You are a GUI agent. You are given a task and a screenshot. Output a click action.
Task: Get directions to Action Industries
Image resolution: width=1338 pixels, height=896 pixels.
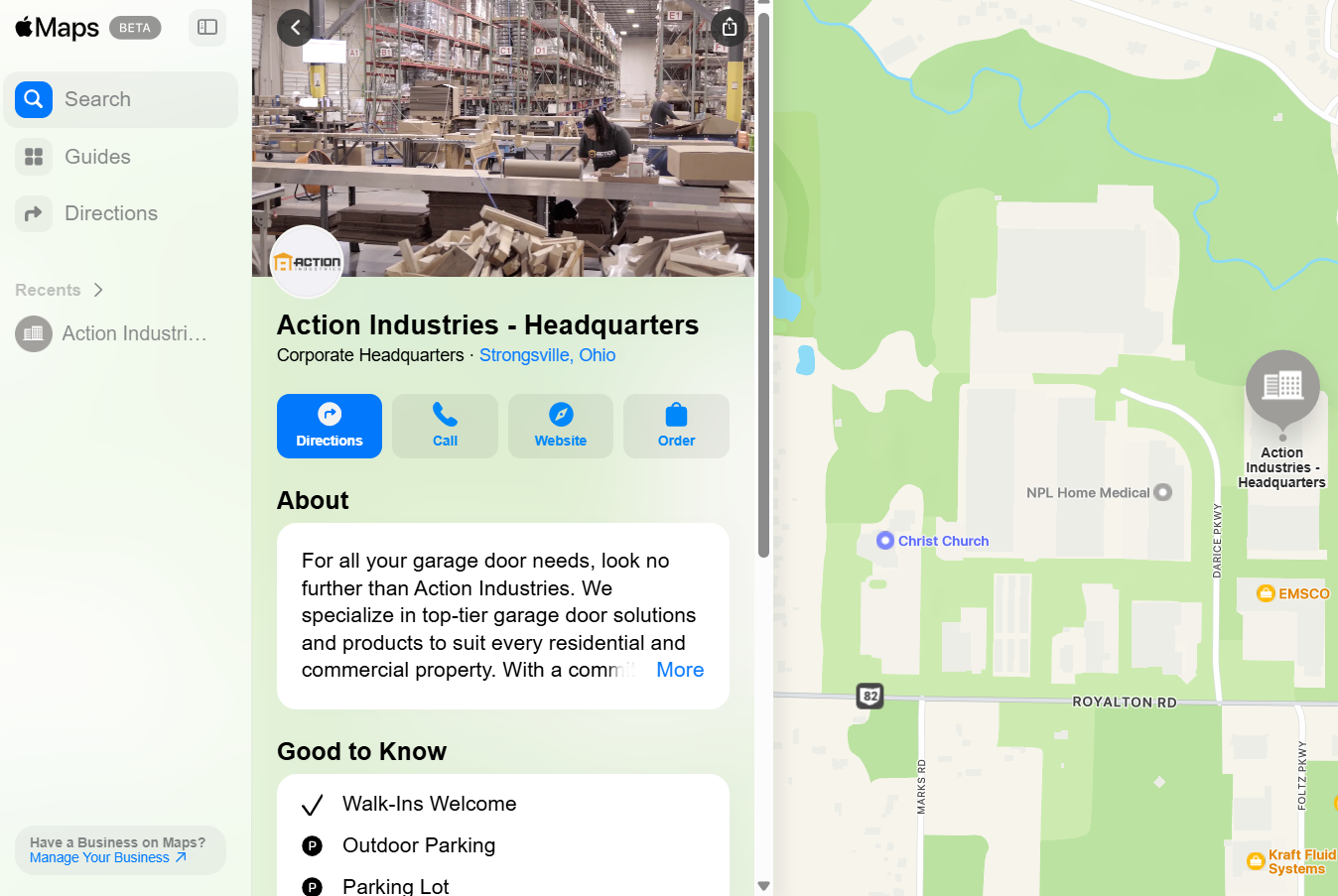click(x=330, y=426)
